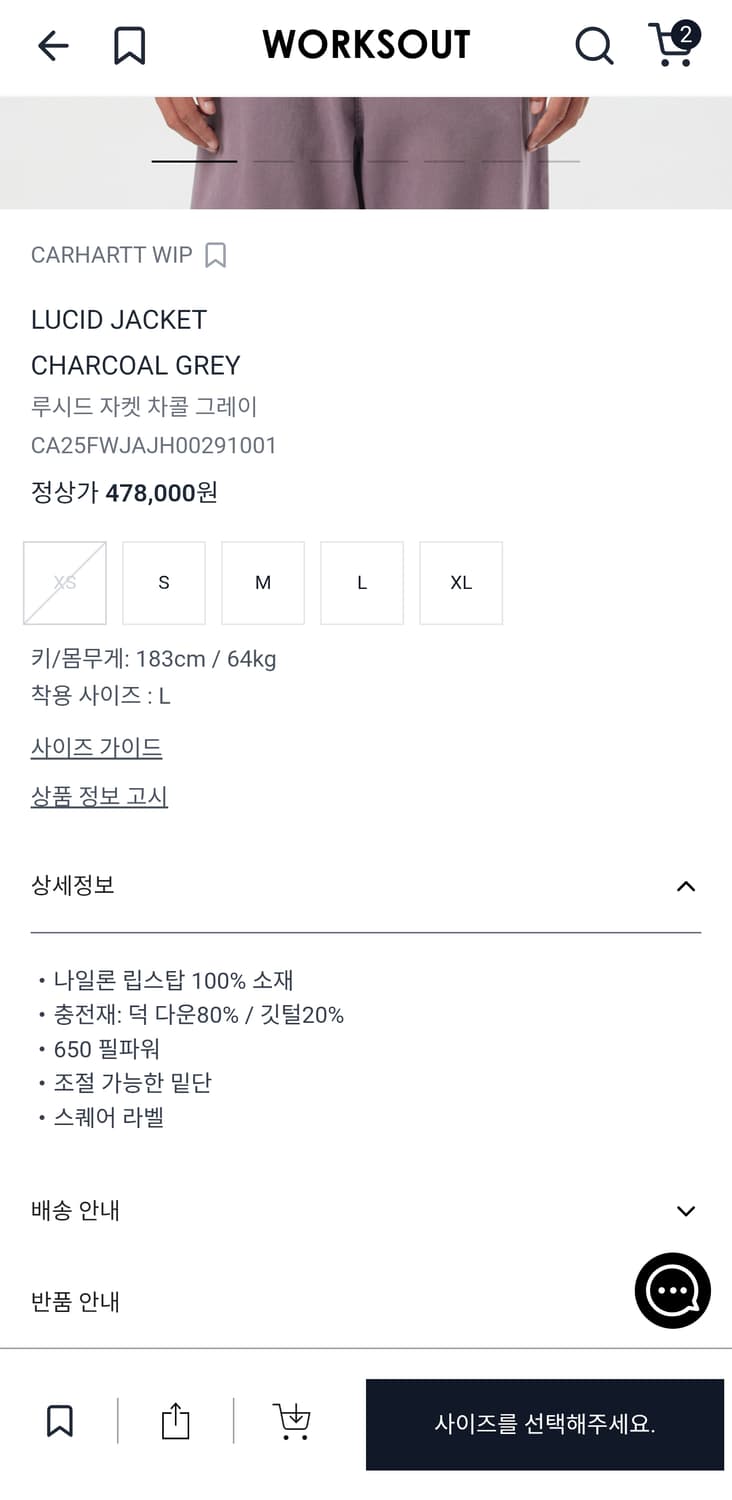The image size is (732, 1500).
Task: Open the shopping cart with 2 items
Action: [671, 45]
